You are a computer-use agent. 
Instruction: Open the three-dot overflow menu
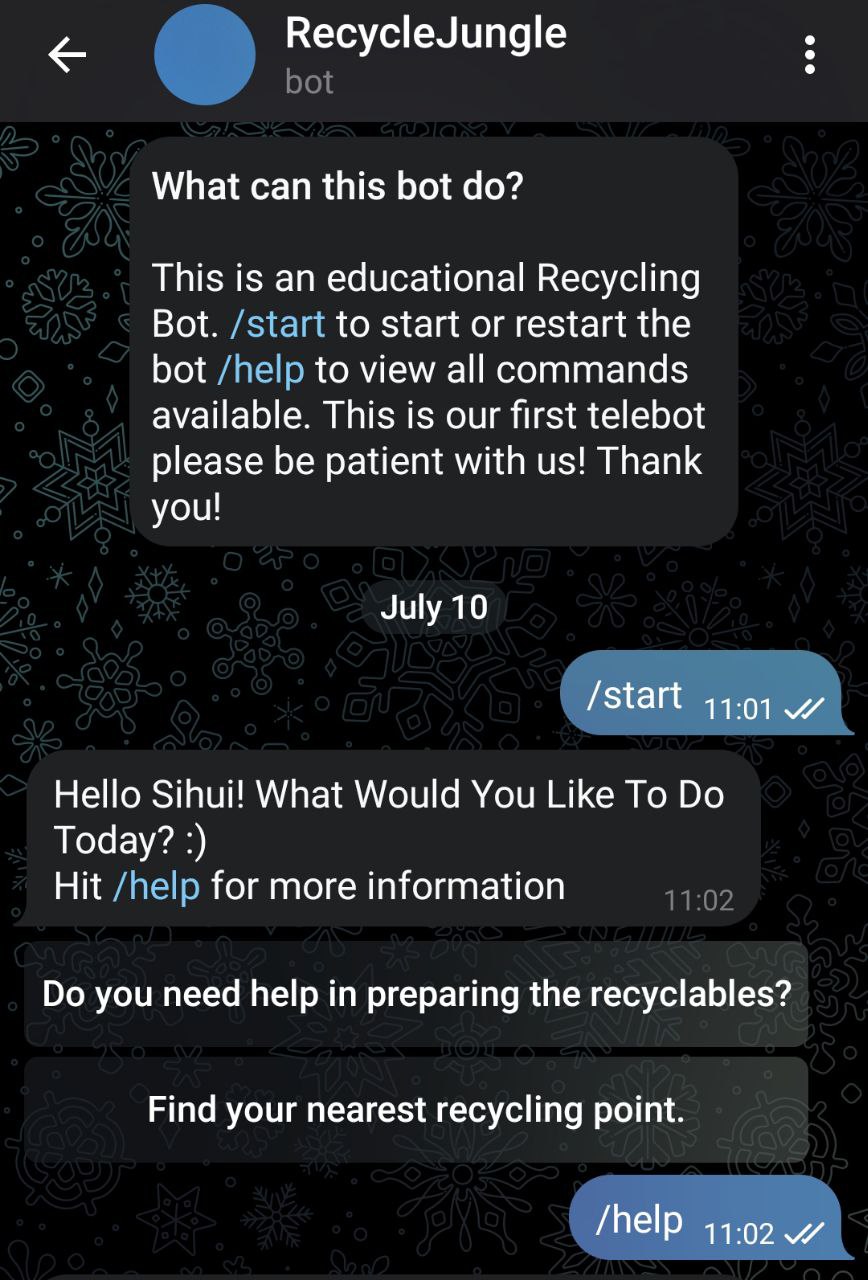pyautogui.click(x=809, y=56)
